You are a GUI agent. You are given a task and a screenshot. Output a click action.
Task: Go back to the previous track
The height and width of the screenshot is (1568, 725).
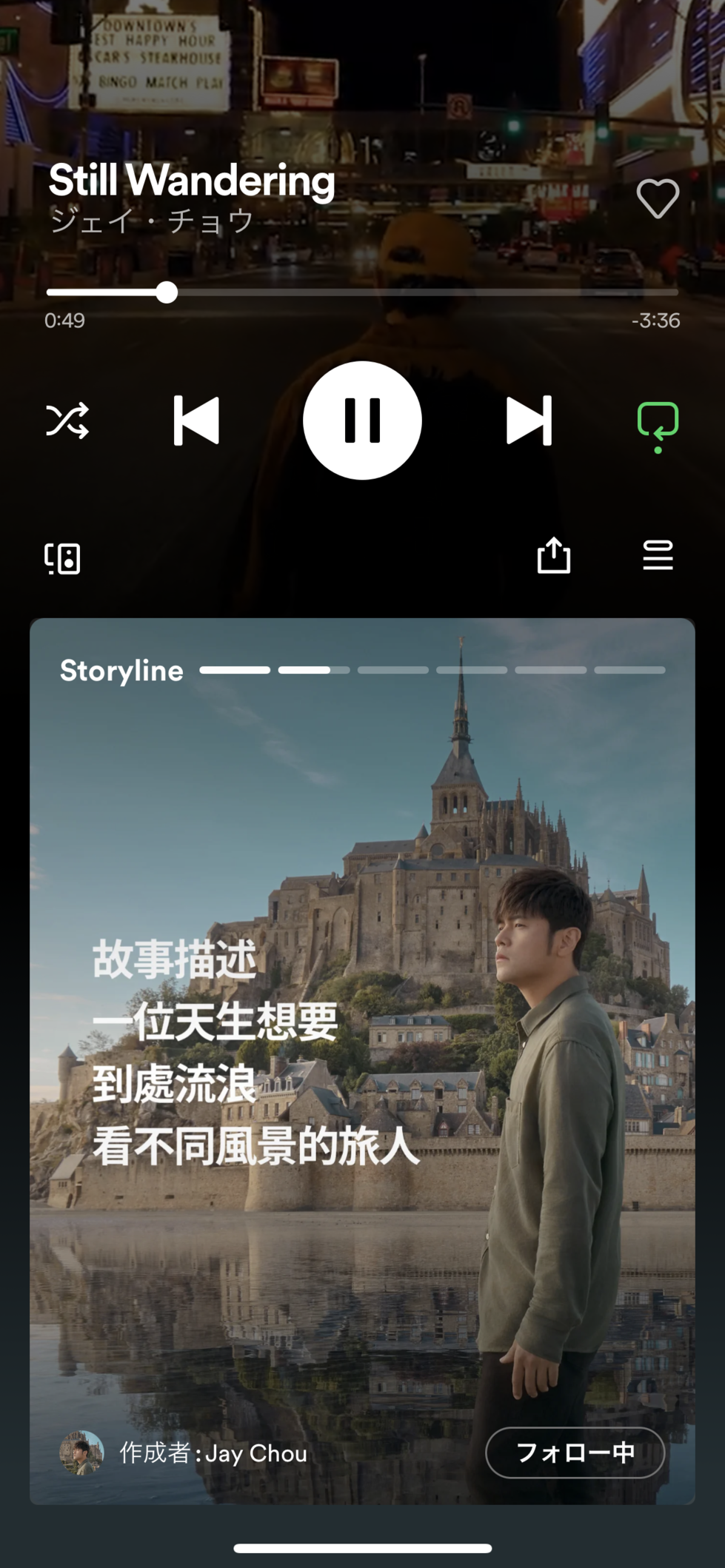pyautogui.click(x=196, y=421)
